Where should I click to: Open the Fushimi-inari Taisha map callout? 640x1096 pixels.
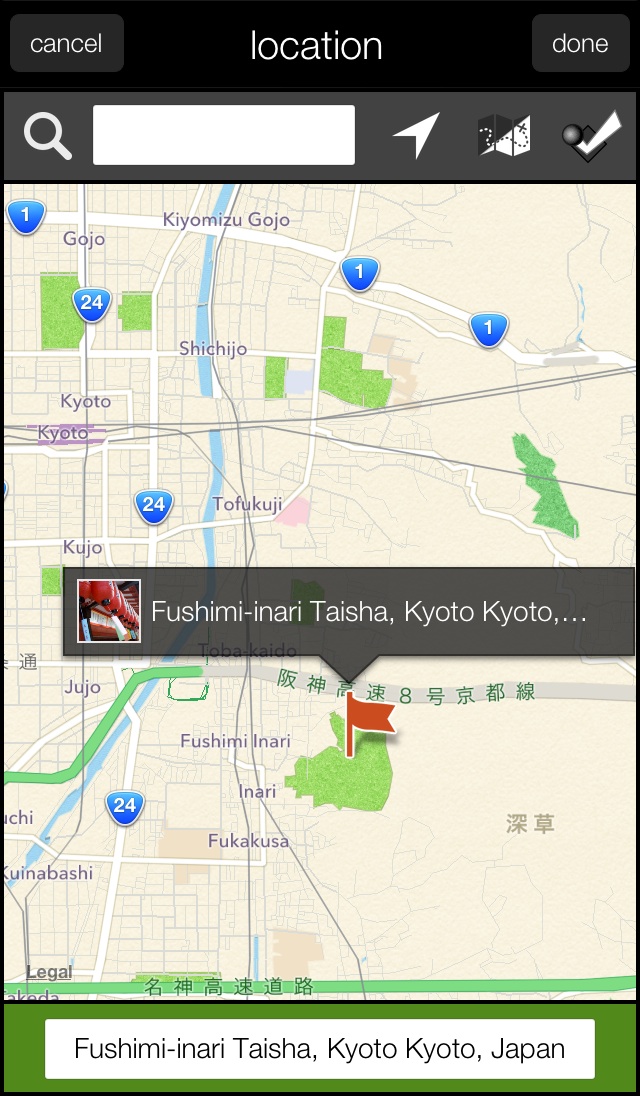[x=348, y=612]
